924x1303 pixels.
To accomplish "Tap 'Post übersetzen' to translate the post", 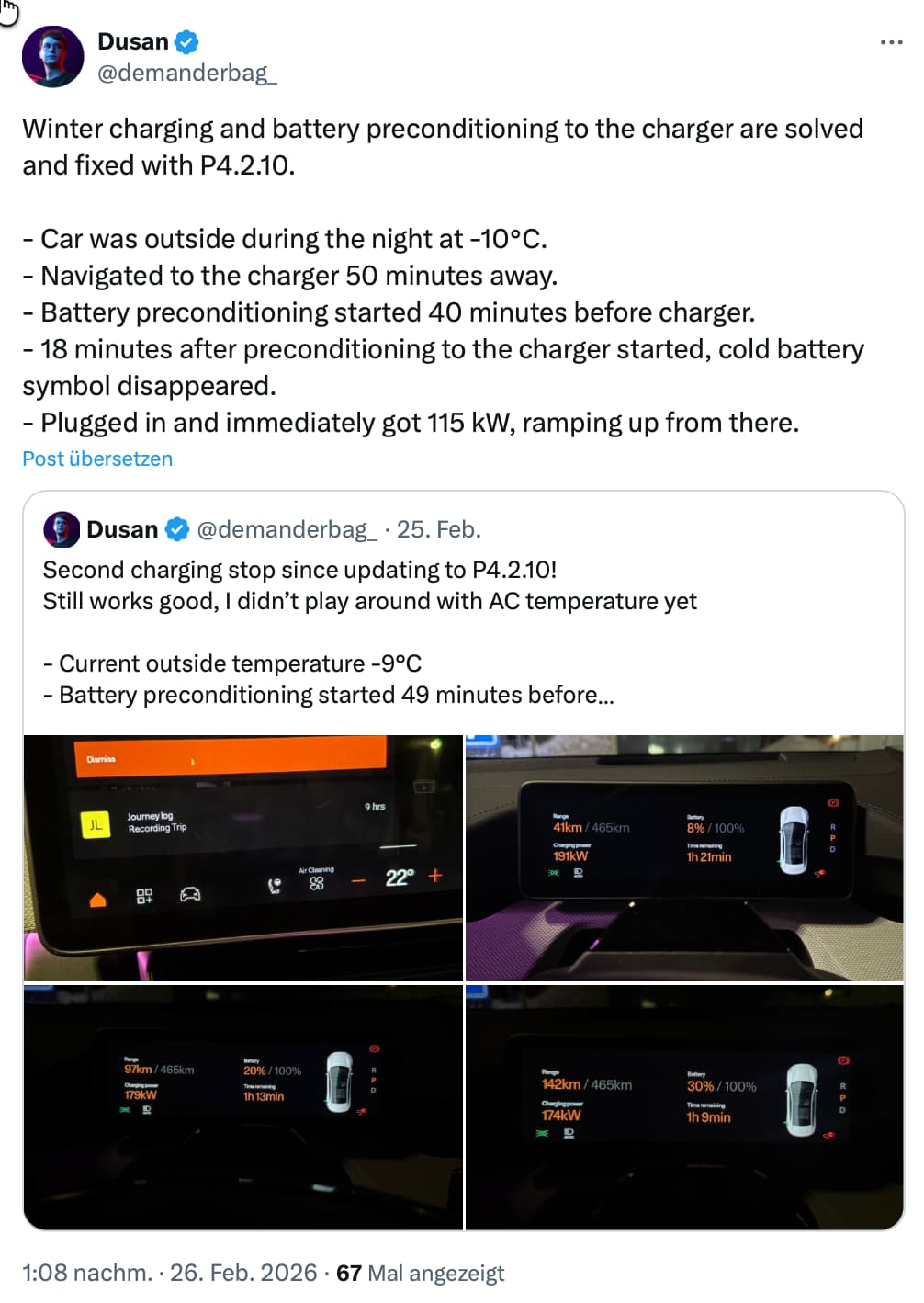I will [97, 459].
